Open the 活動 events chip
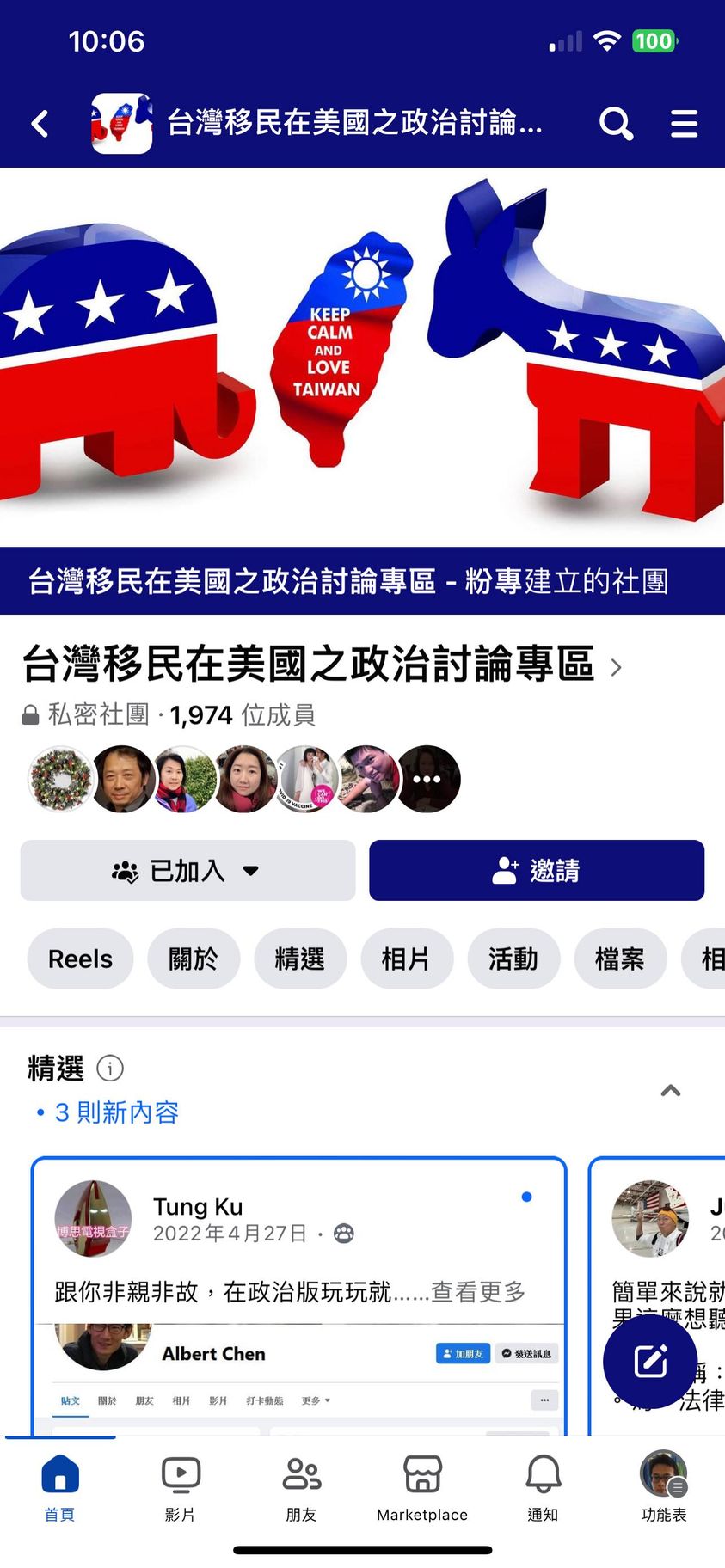Viewport: 725px width, 1568px height. (x=513, y=959)
